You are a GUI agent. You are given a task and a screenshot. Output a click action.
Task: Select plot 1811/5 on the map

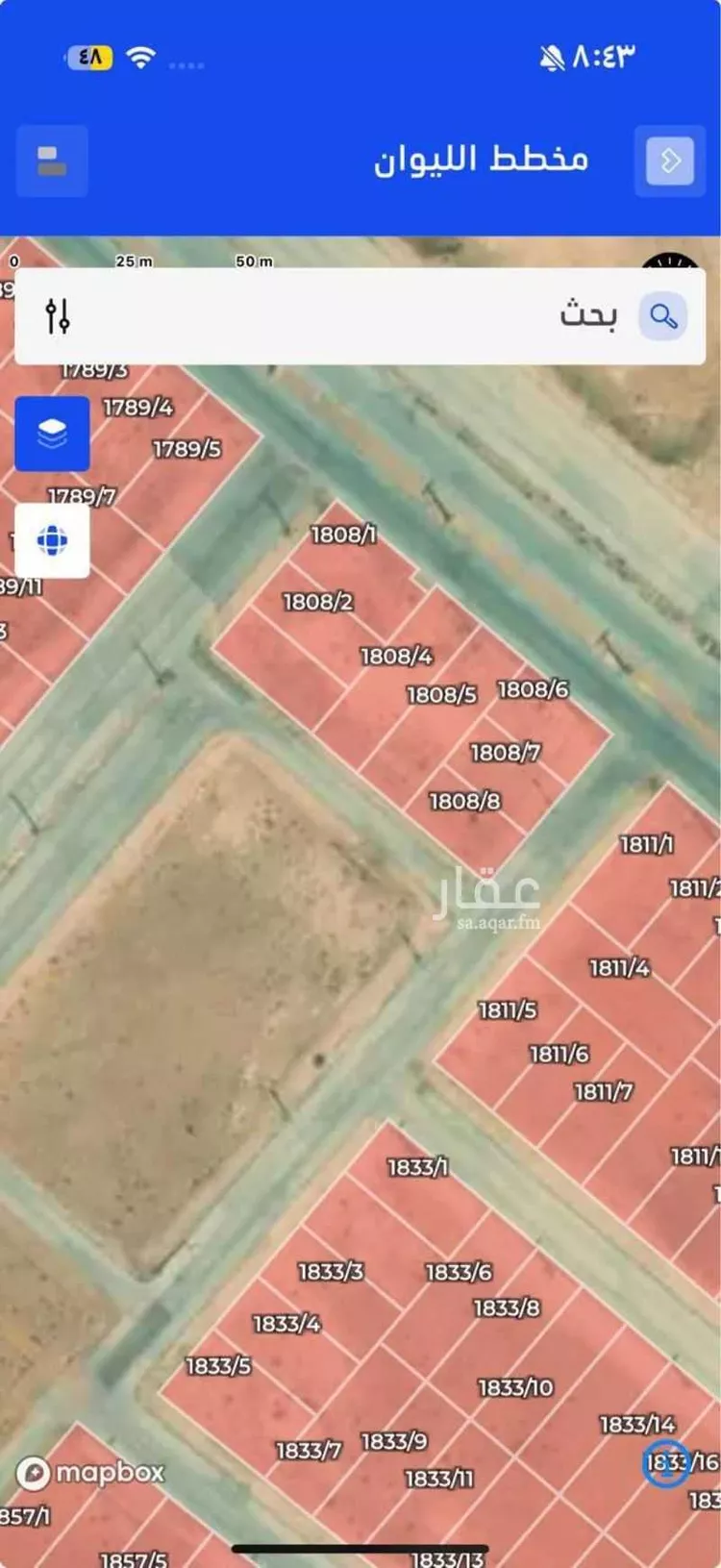point(508,1010)
